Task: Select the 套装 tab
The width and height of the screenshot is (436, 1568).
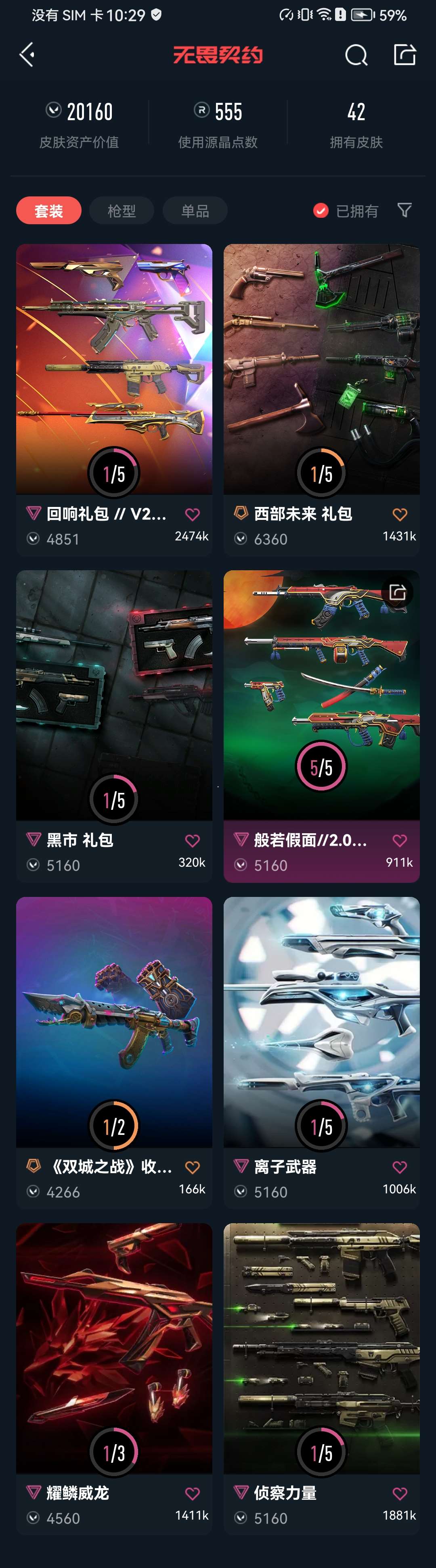Action: 49,211
